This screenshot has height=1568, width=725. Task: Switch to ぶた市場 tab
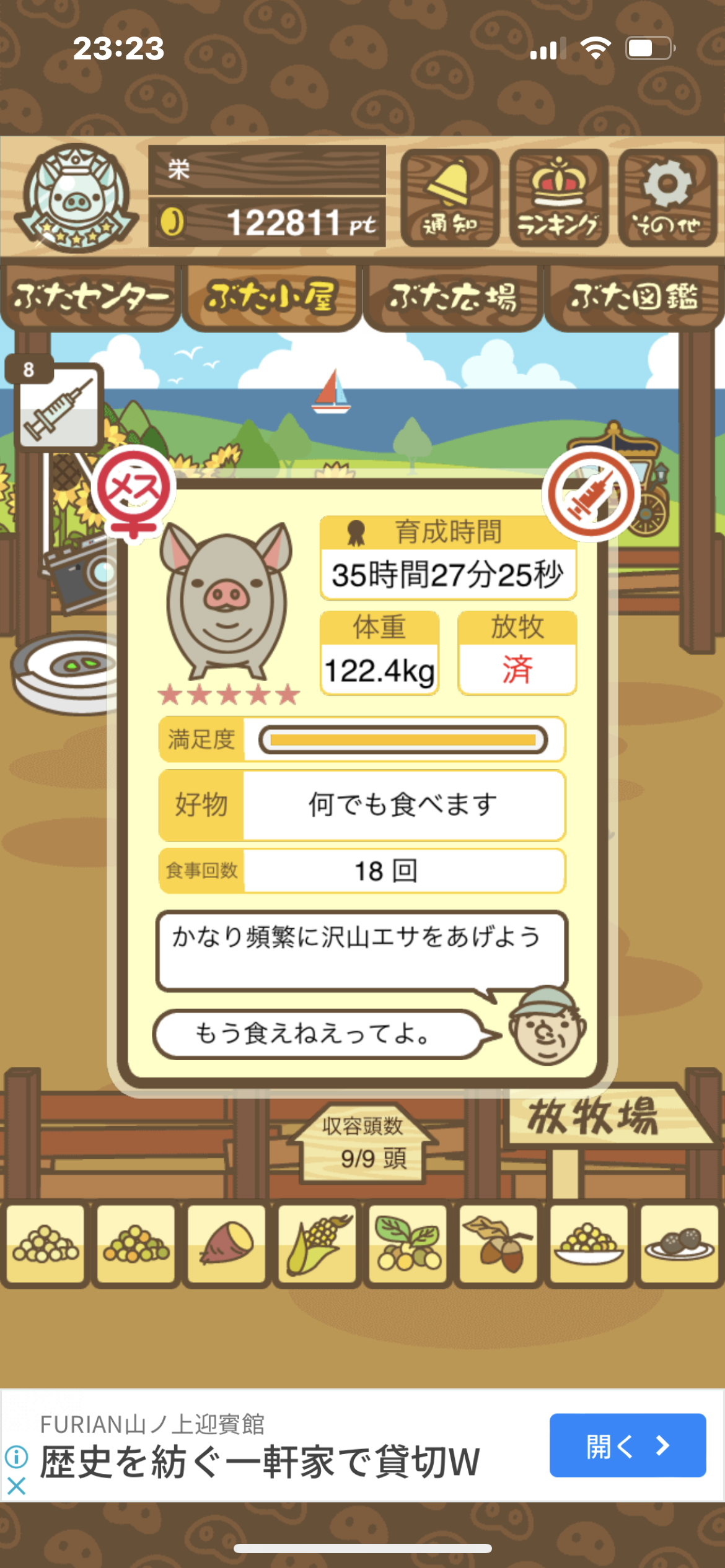coord(452,297)
